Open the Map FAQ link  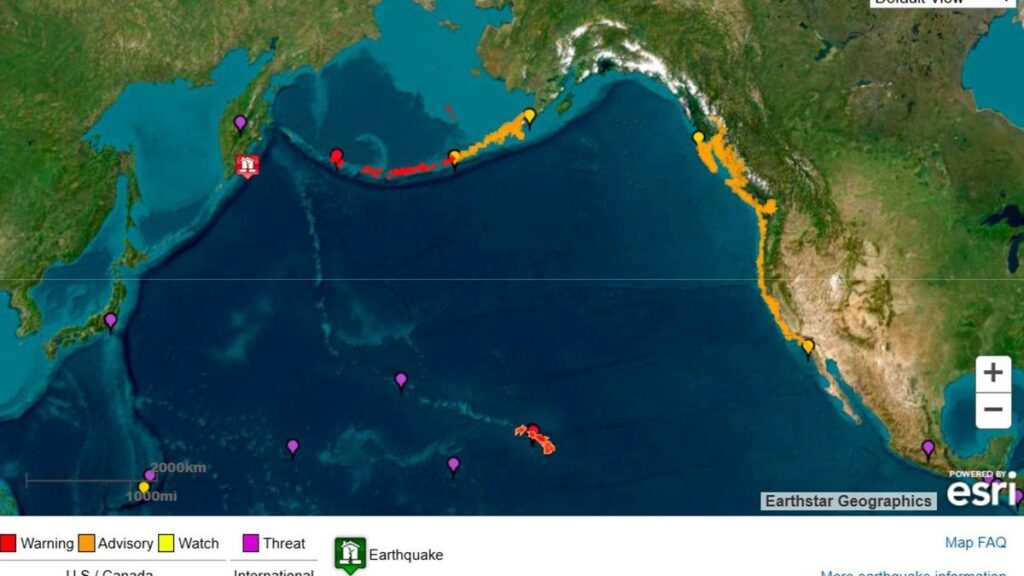(x=975, y=543)
